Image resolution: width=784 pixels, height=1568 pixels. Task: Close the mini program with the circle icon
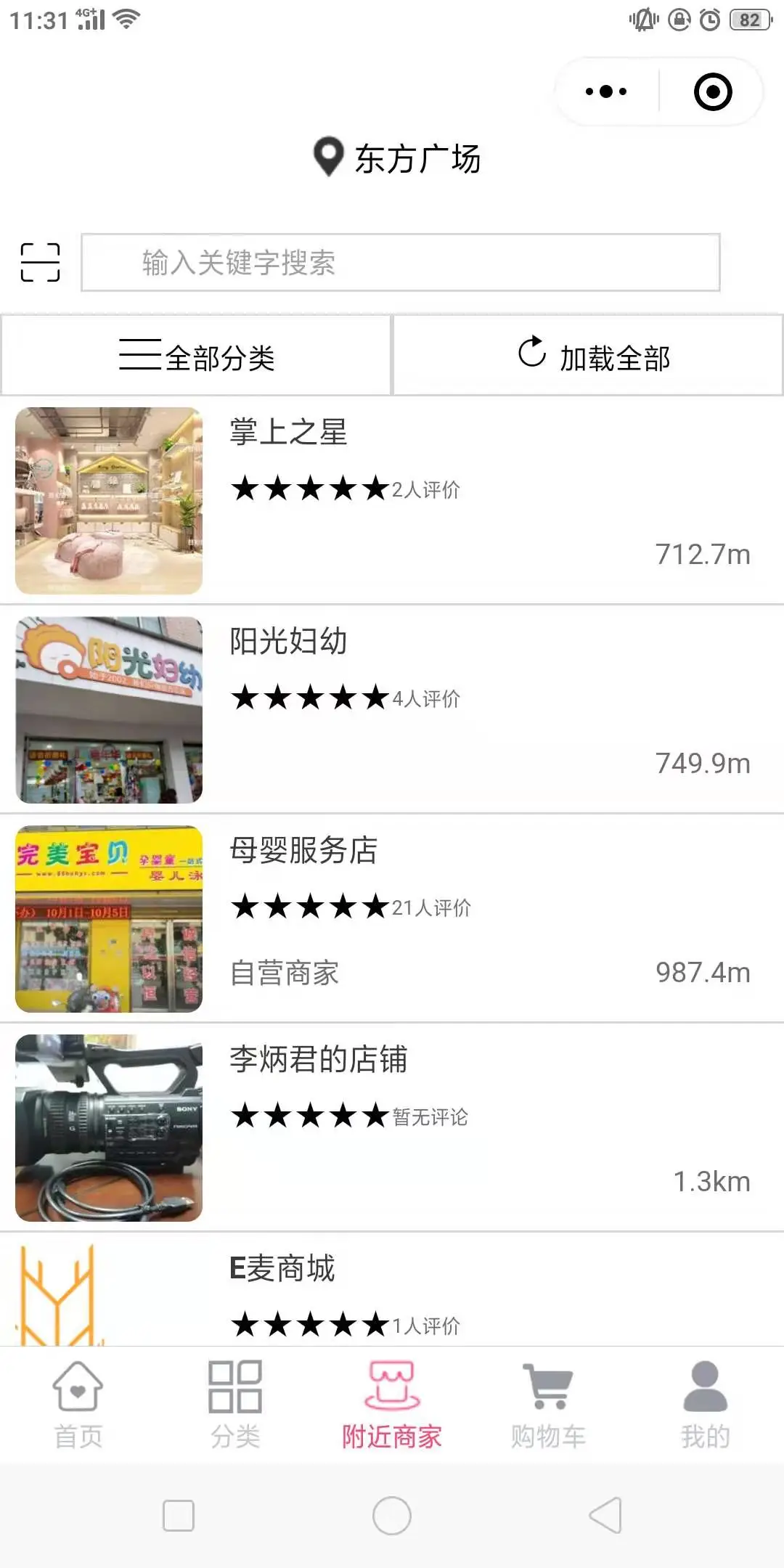712,91
